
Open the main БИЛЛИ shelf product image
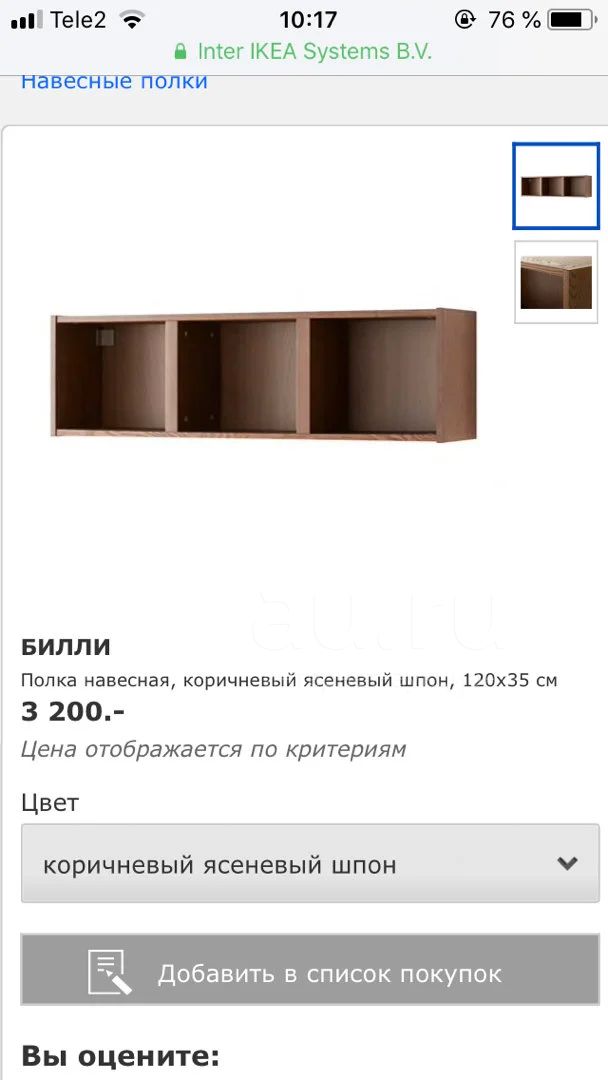[x=264, y=374]
